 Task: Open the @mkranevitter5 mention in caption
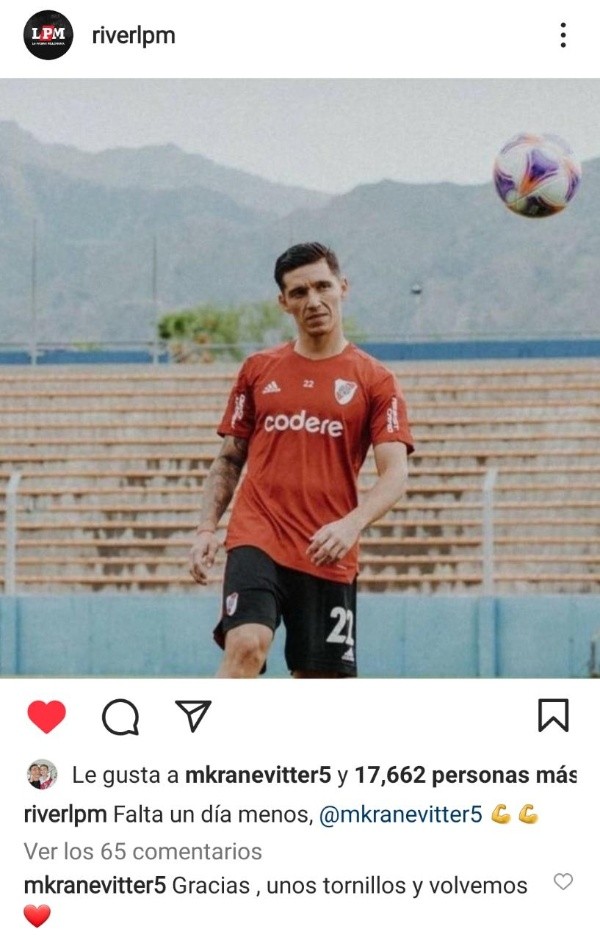[x=400, y=815]
